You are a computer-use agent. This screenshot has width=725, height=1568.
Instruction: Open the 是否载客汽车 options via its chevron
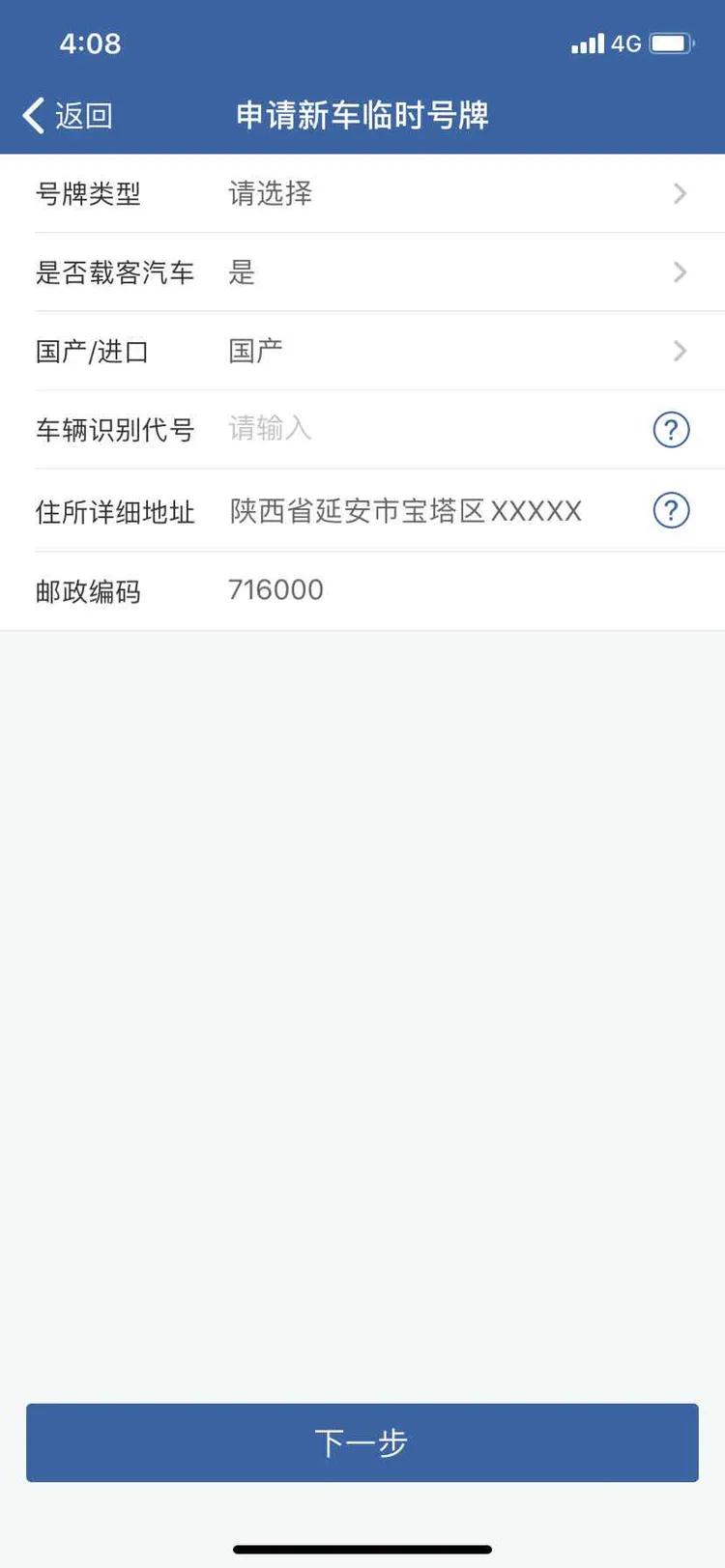click(x=680, y=271)
